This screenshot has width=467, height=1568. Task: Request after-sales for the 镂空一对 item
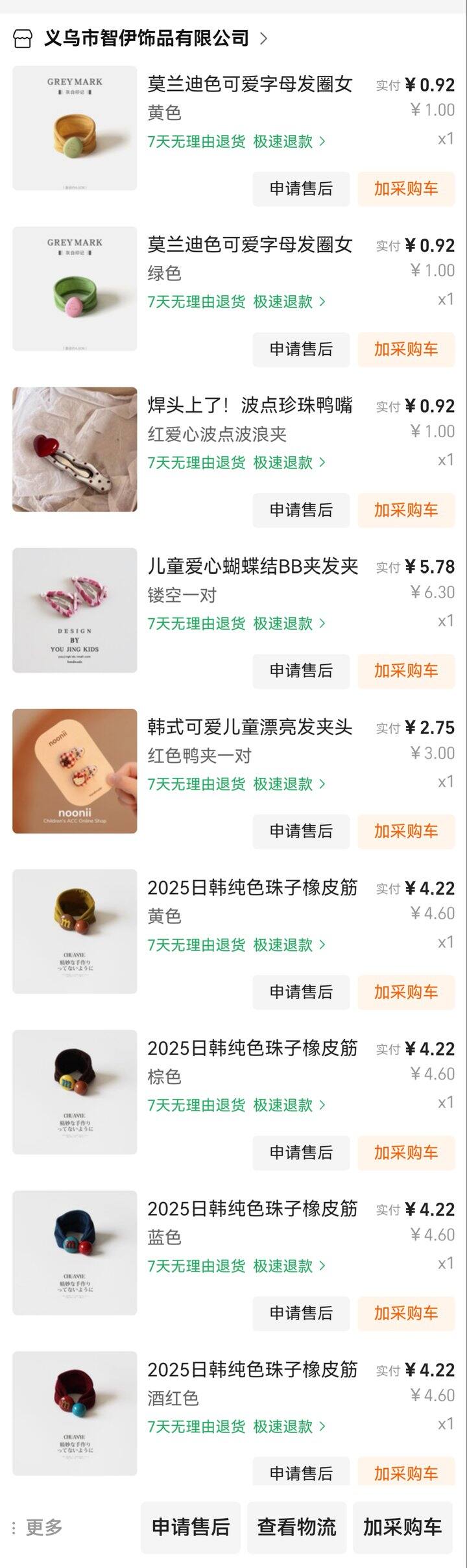click(301, 671)
